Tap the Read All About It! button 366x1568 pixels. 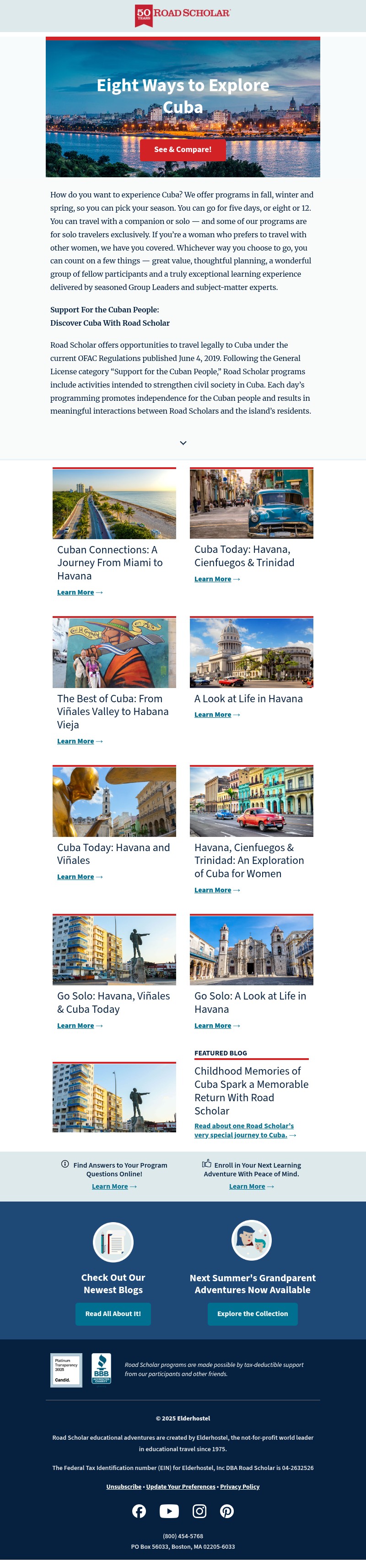(x=113, y=1314)
